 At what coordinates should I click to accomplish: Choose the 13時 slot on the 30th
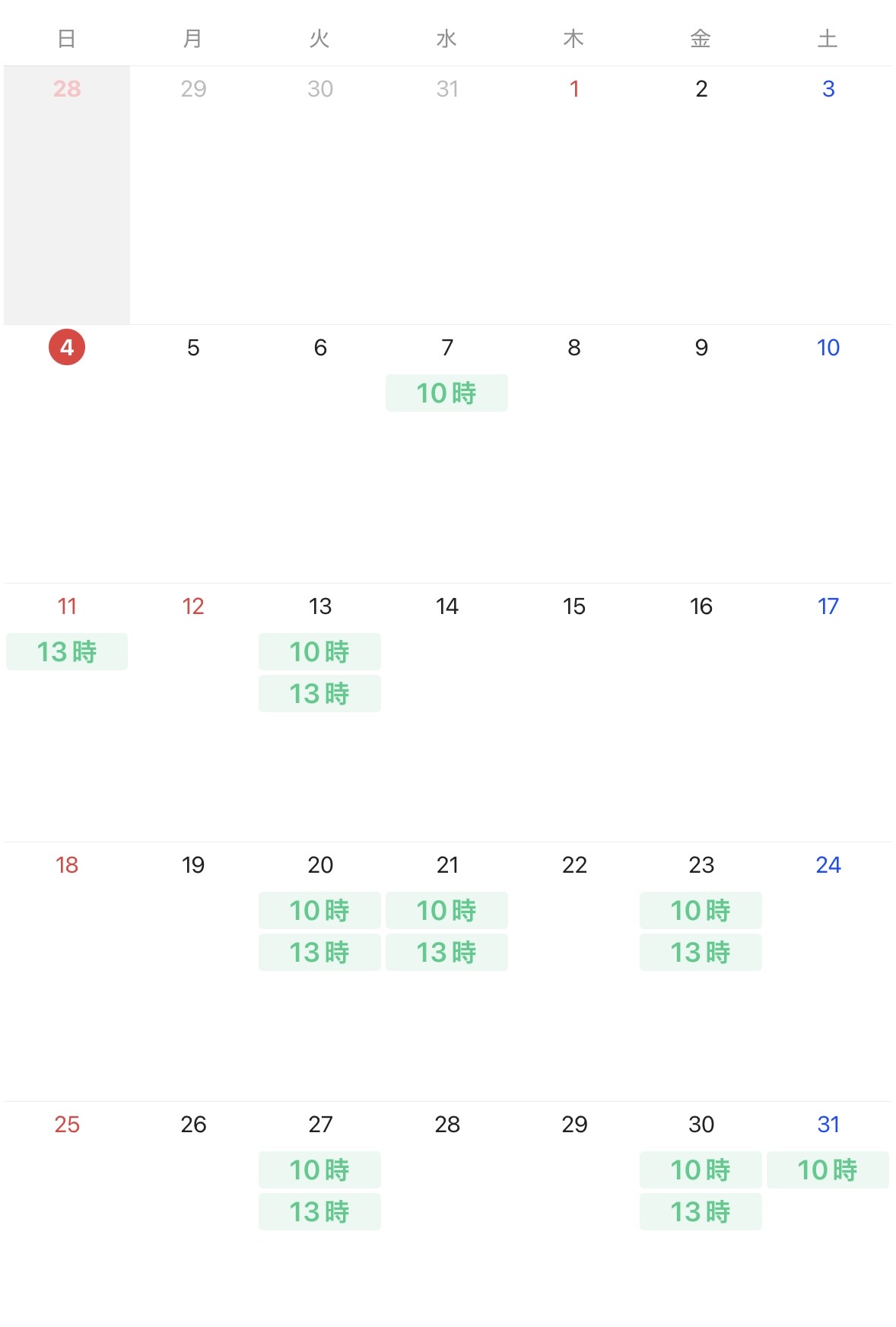[701, 1212]
